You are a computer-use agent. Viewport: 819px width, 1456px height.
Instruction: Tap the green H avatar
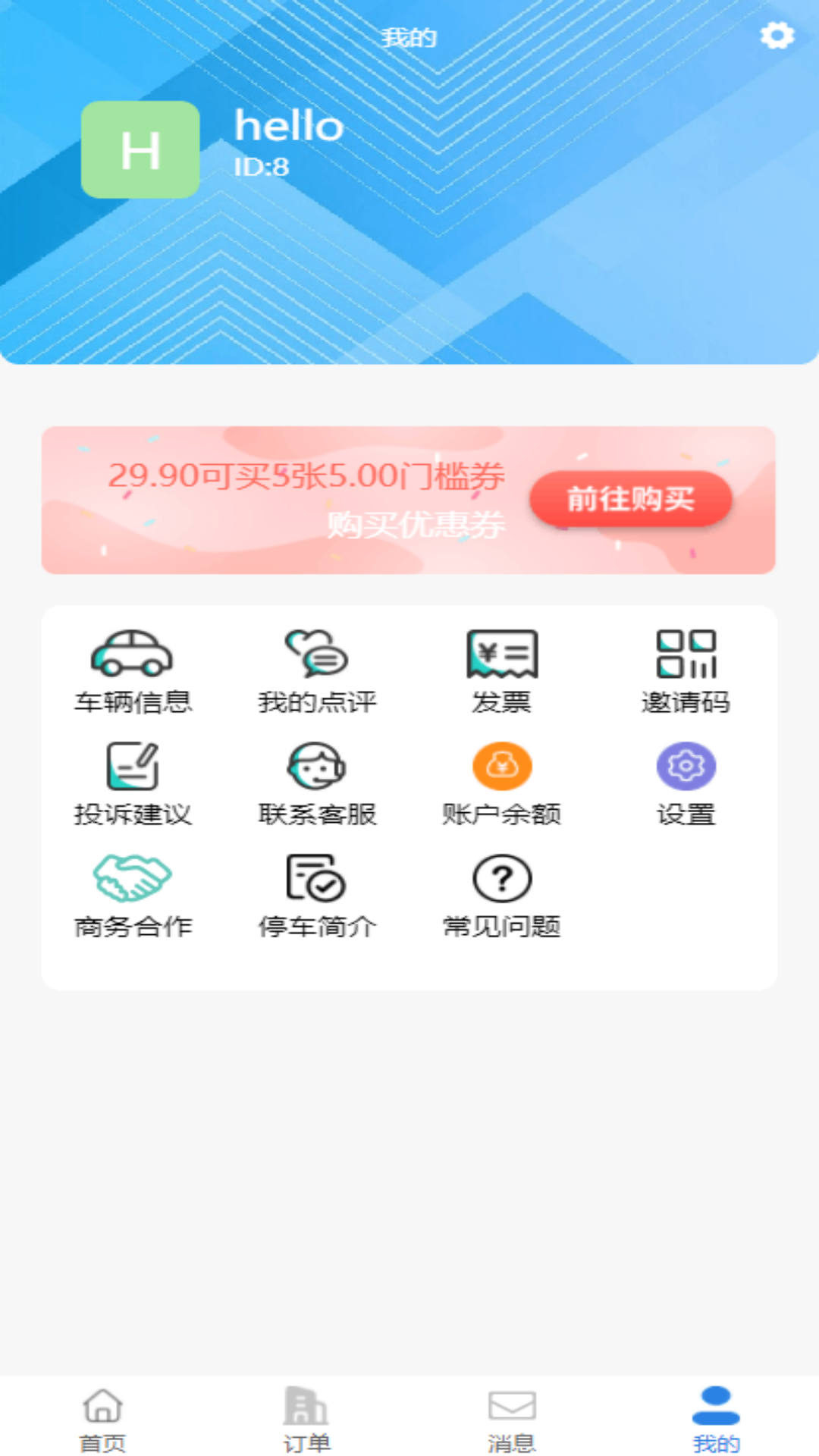140,149
